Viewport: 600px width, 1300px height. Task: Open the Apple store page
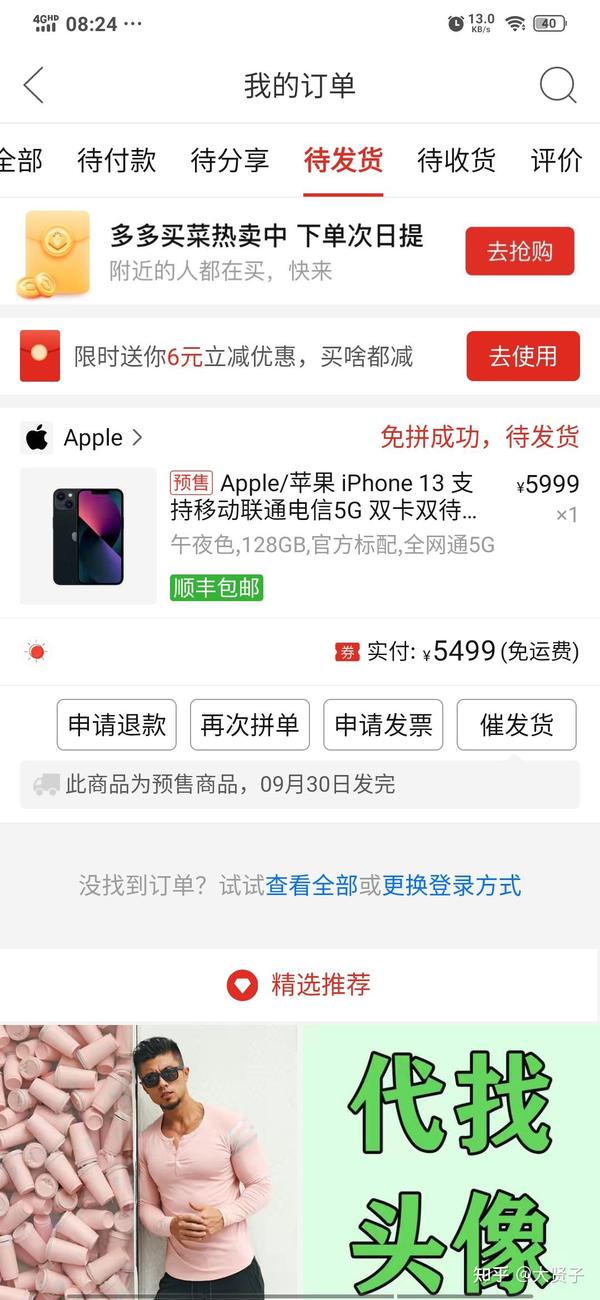(83, 438)
